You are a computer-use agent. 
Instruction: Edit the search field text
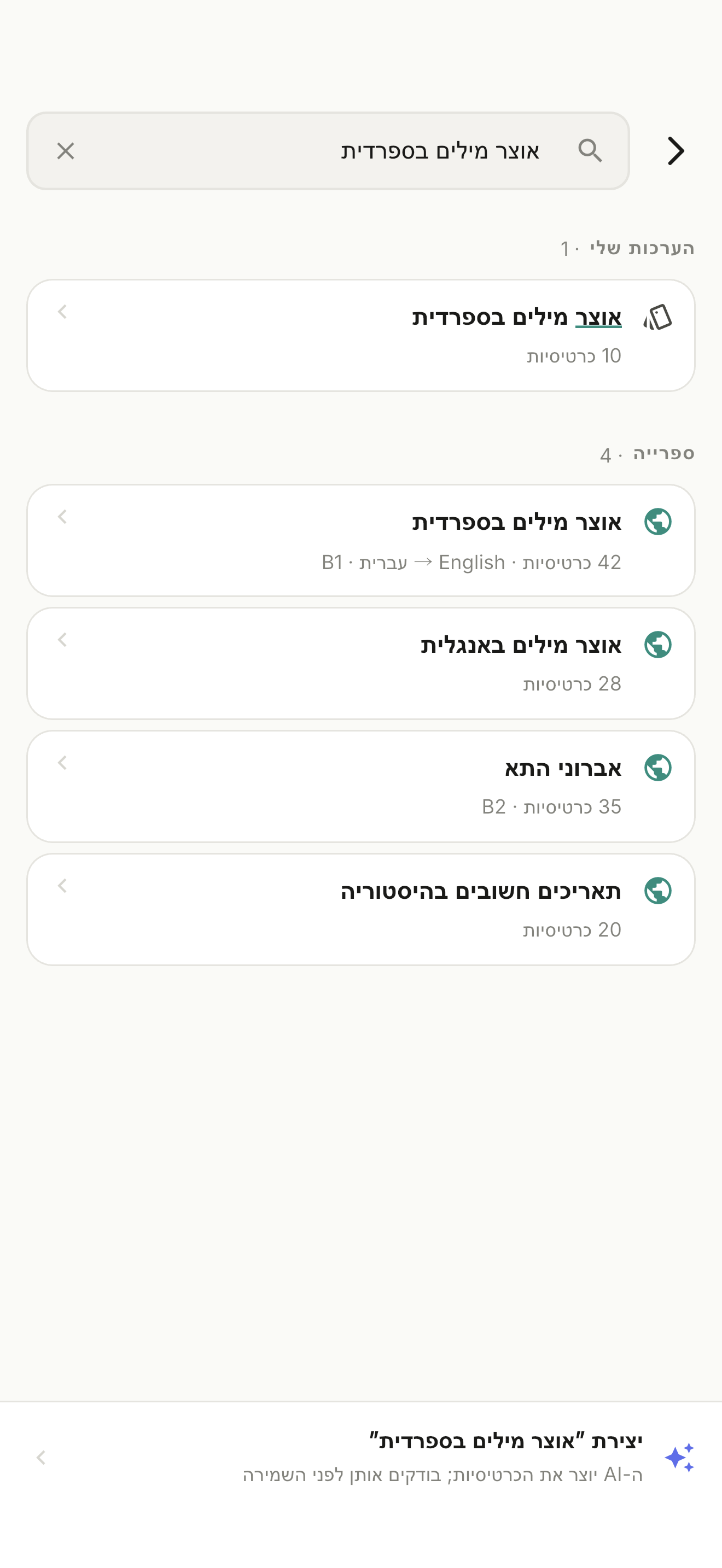click(329, 151)
